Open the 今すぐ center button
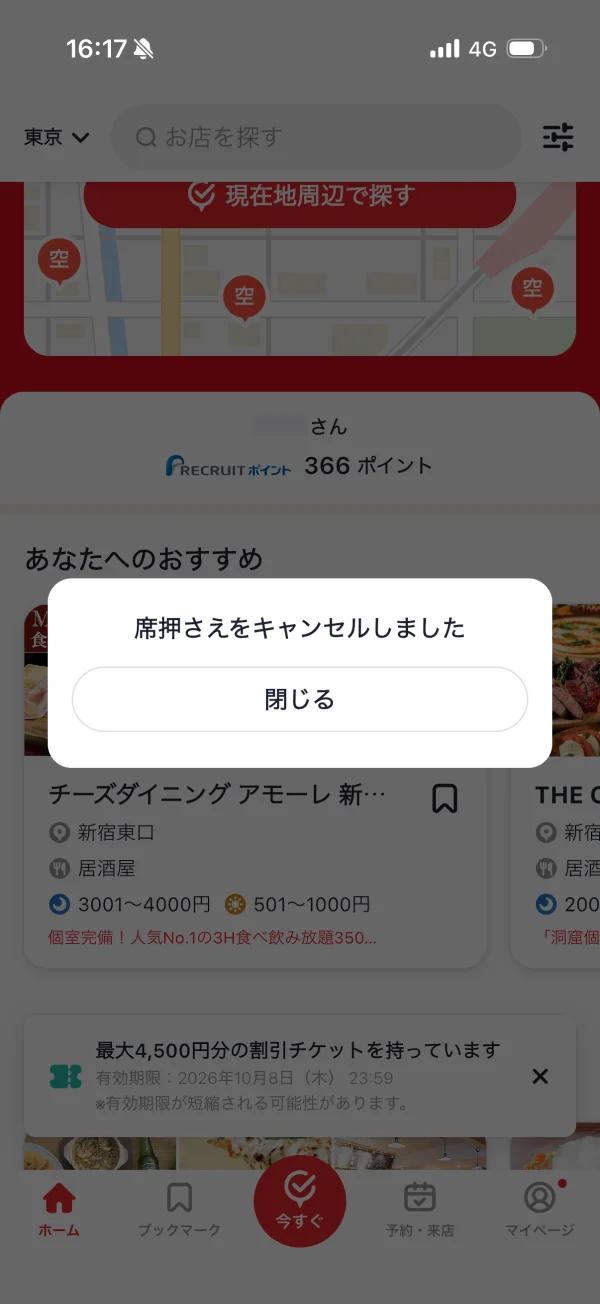600x1304 pixels. click(300, 1201)
